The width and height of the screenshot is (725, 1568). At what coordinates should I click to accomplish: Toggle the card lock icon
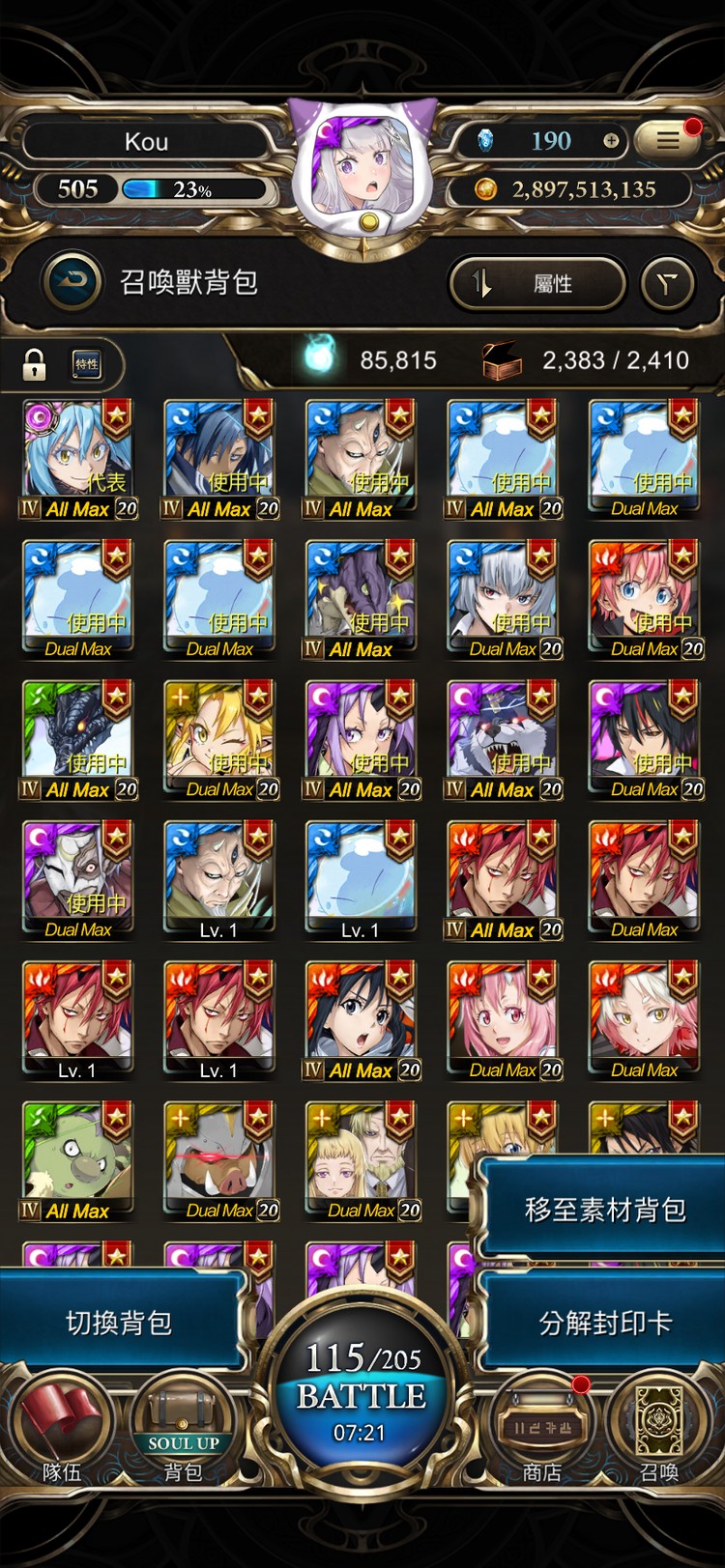[x=35, y=364]
